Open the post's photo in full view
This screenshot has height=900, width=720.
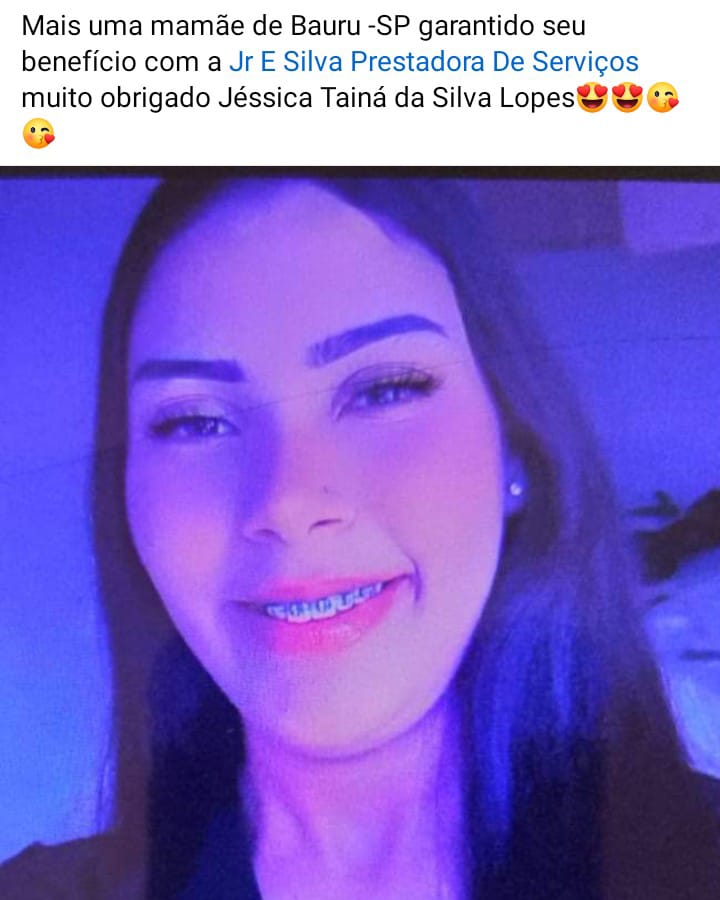360,535
